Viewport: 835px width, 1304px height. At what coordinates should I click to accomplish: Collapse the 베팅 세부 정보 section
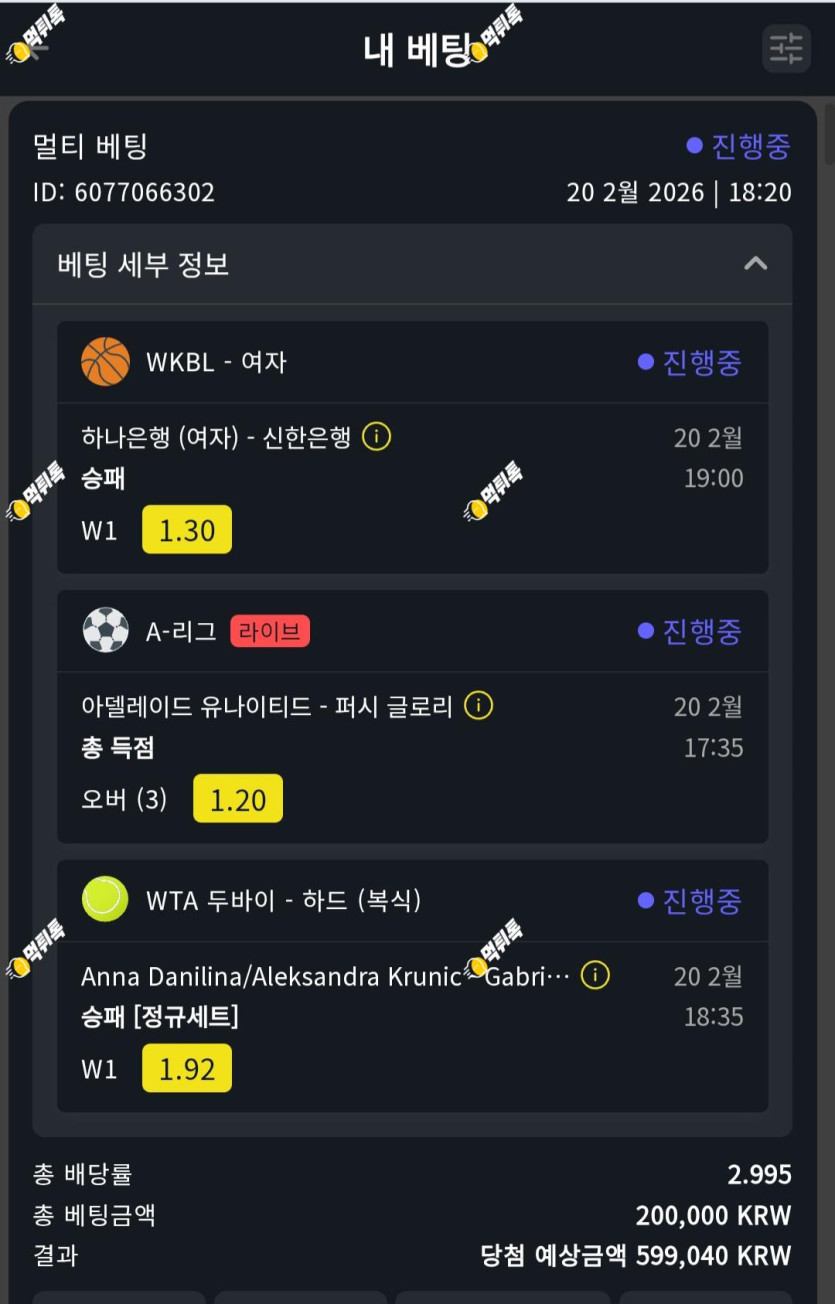point(756,264)
